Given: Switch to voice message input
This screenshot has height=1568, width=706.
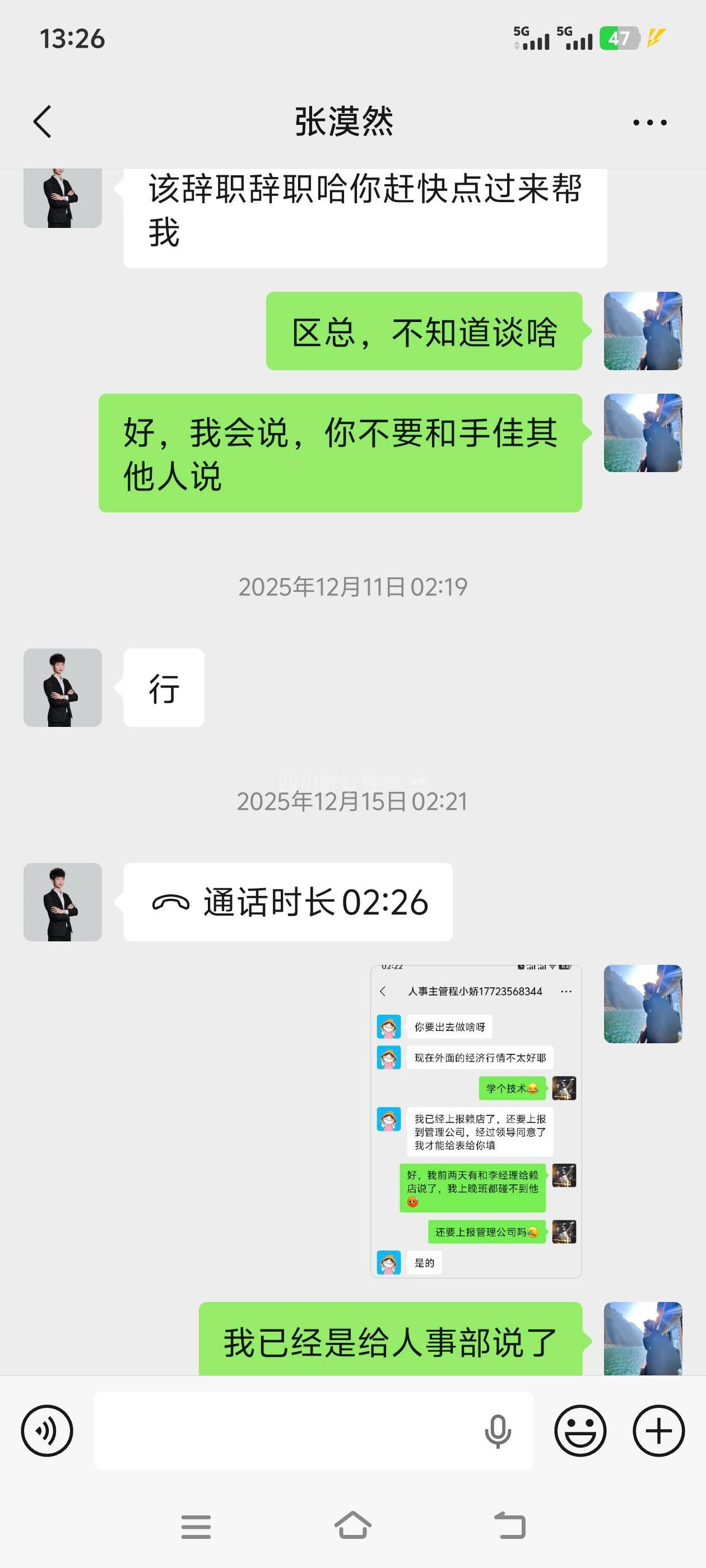Looking at the screenshot, I should (47, 1430).
